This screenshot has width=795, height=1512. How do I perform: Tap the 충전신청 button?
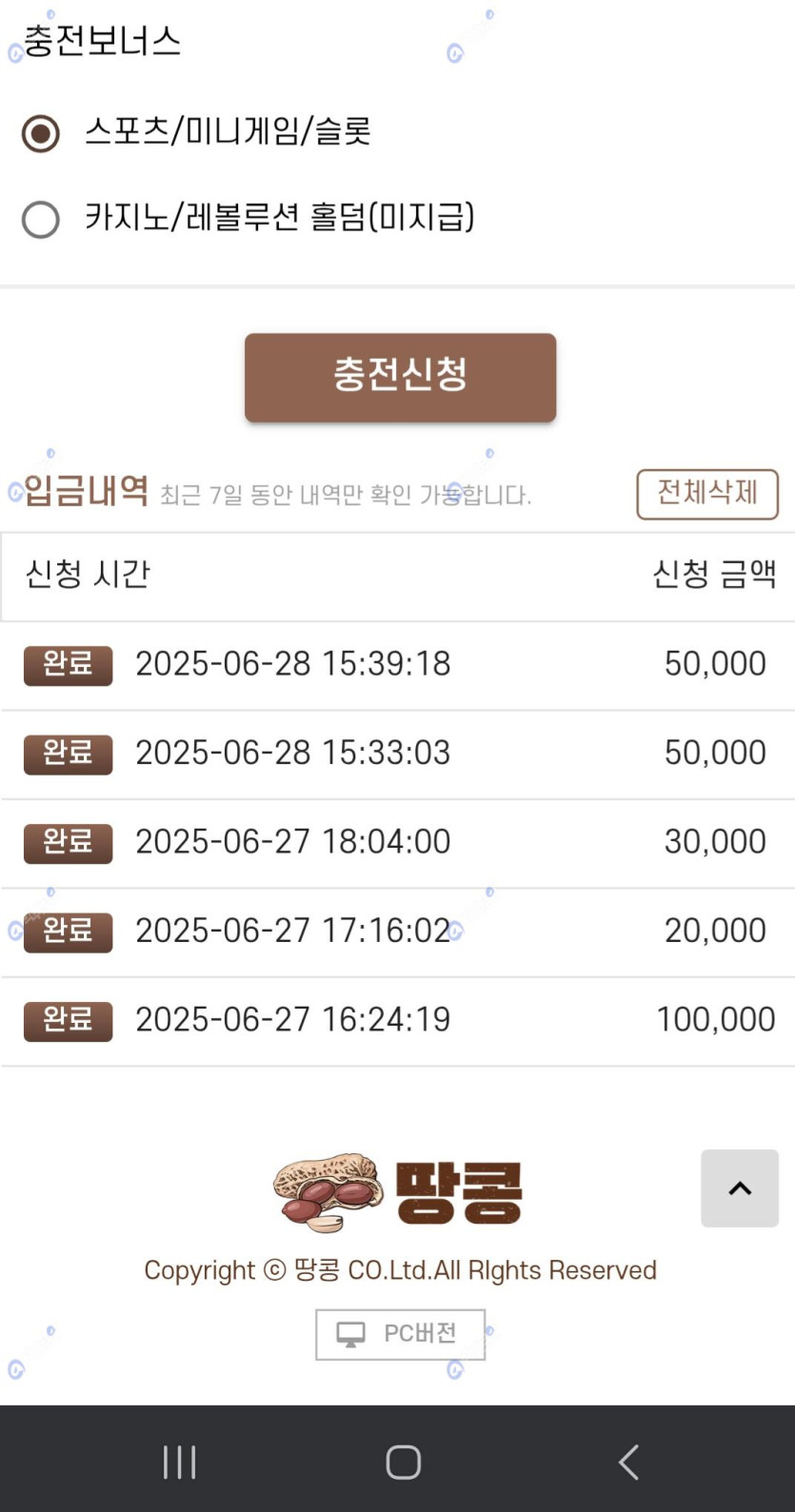coord(400,377)
